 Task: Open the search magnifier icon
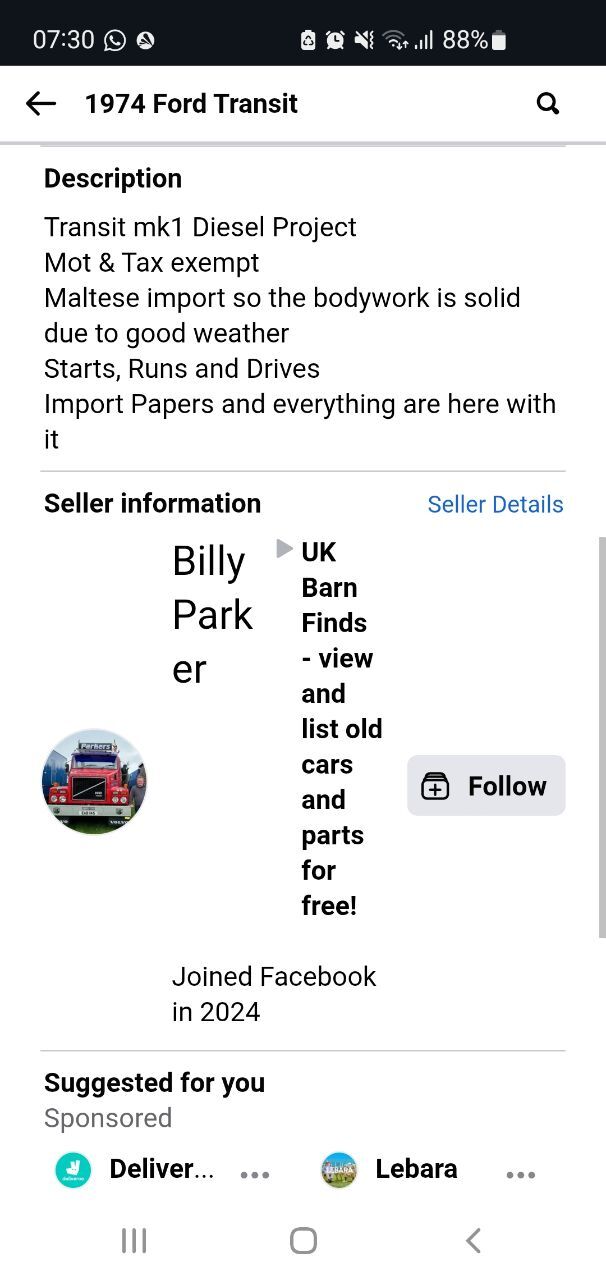tap(548, 103)
